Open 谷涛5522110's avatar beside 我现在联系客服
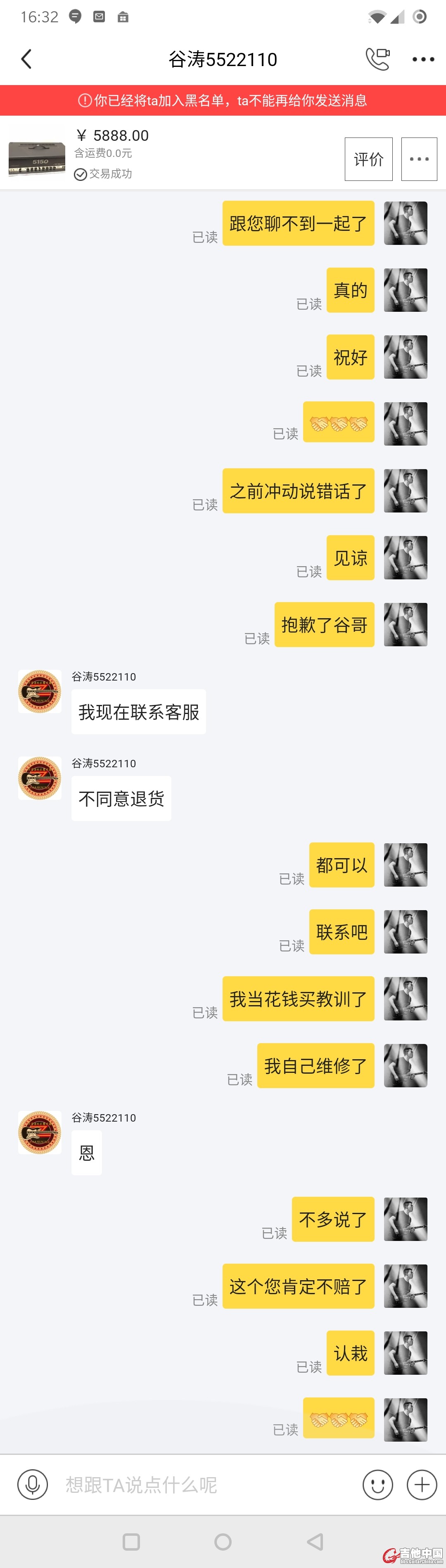Viewport: 446px width, 1568px height. click(40, 691)
